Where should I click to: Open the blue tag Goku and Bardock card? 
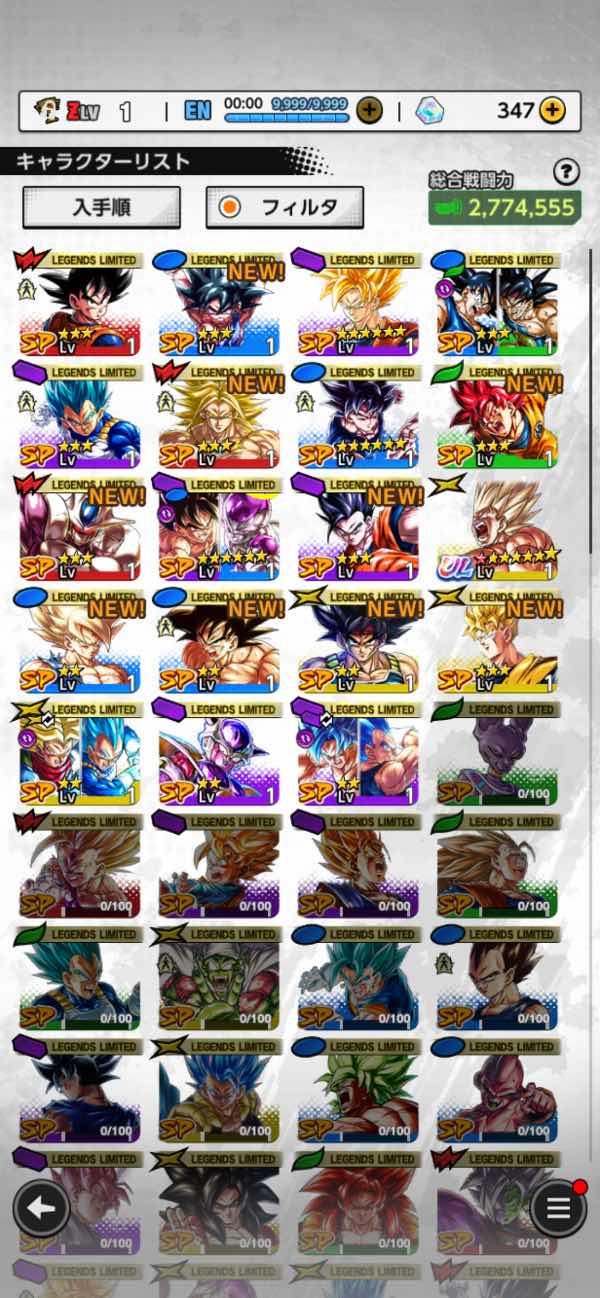496,305
